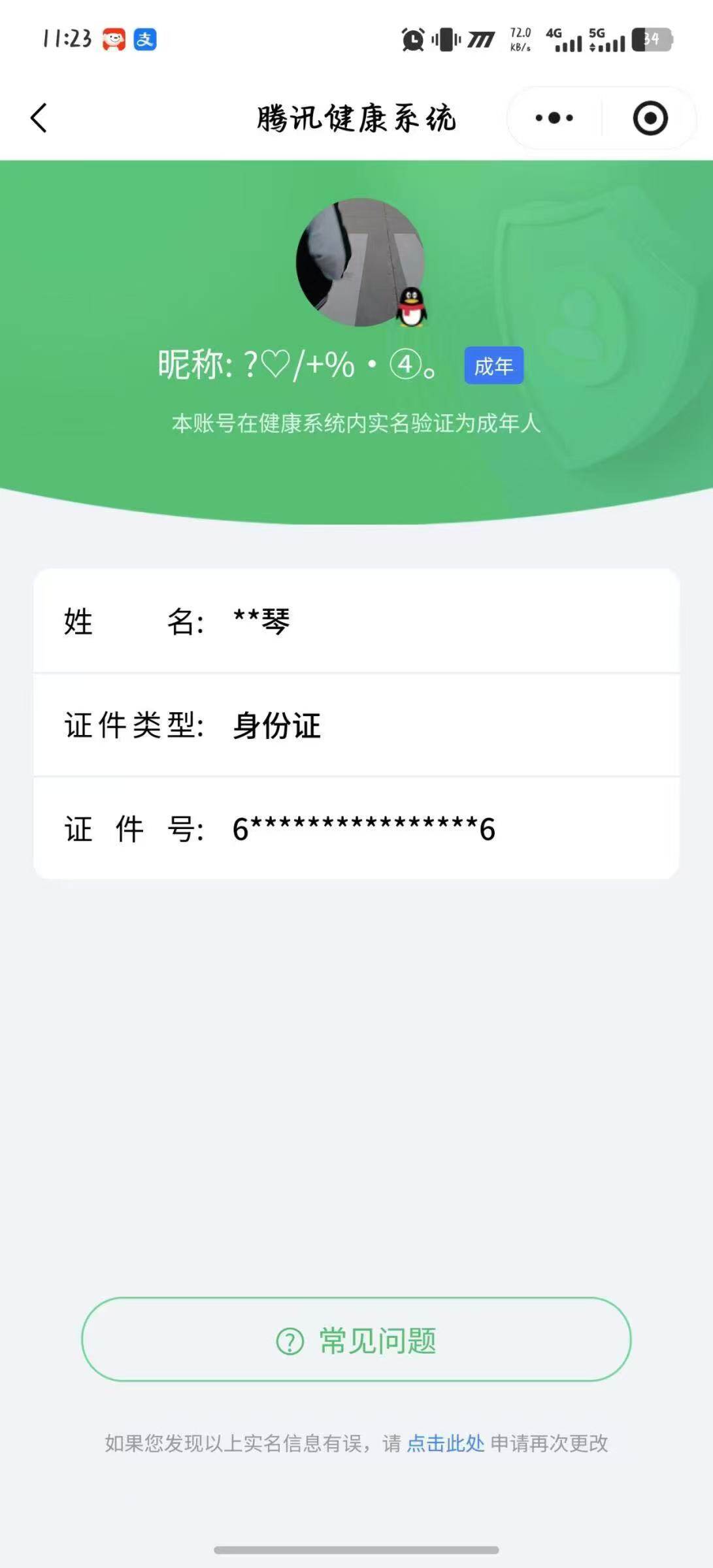Screen dimensions: 713x1568
Task: Tap the back arrow to exit page
Action: click(39, 118)
